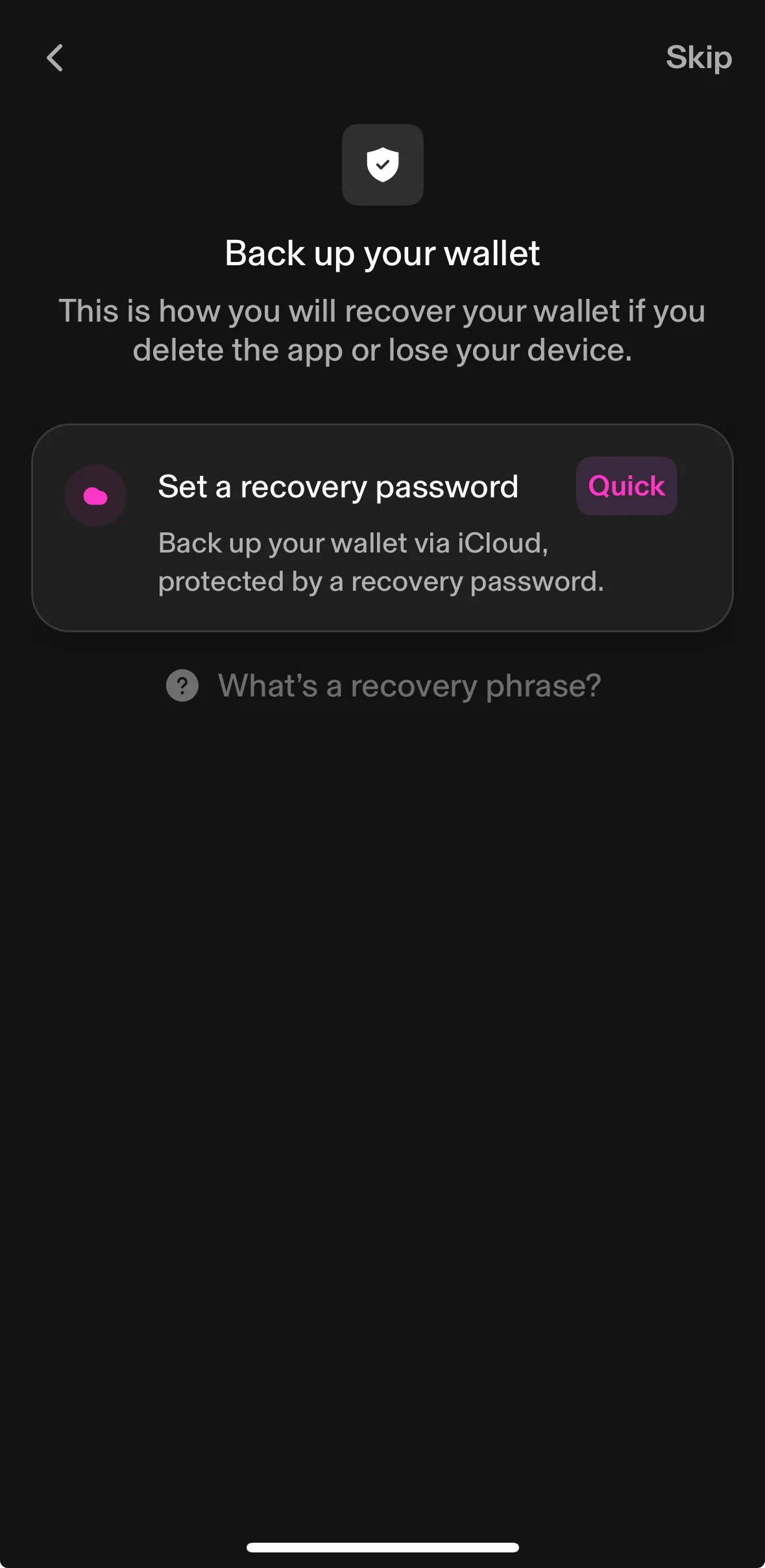Tap the help icon next to recovery phrase
This screenshot has width=765, height=1568.
pos(182,685)
